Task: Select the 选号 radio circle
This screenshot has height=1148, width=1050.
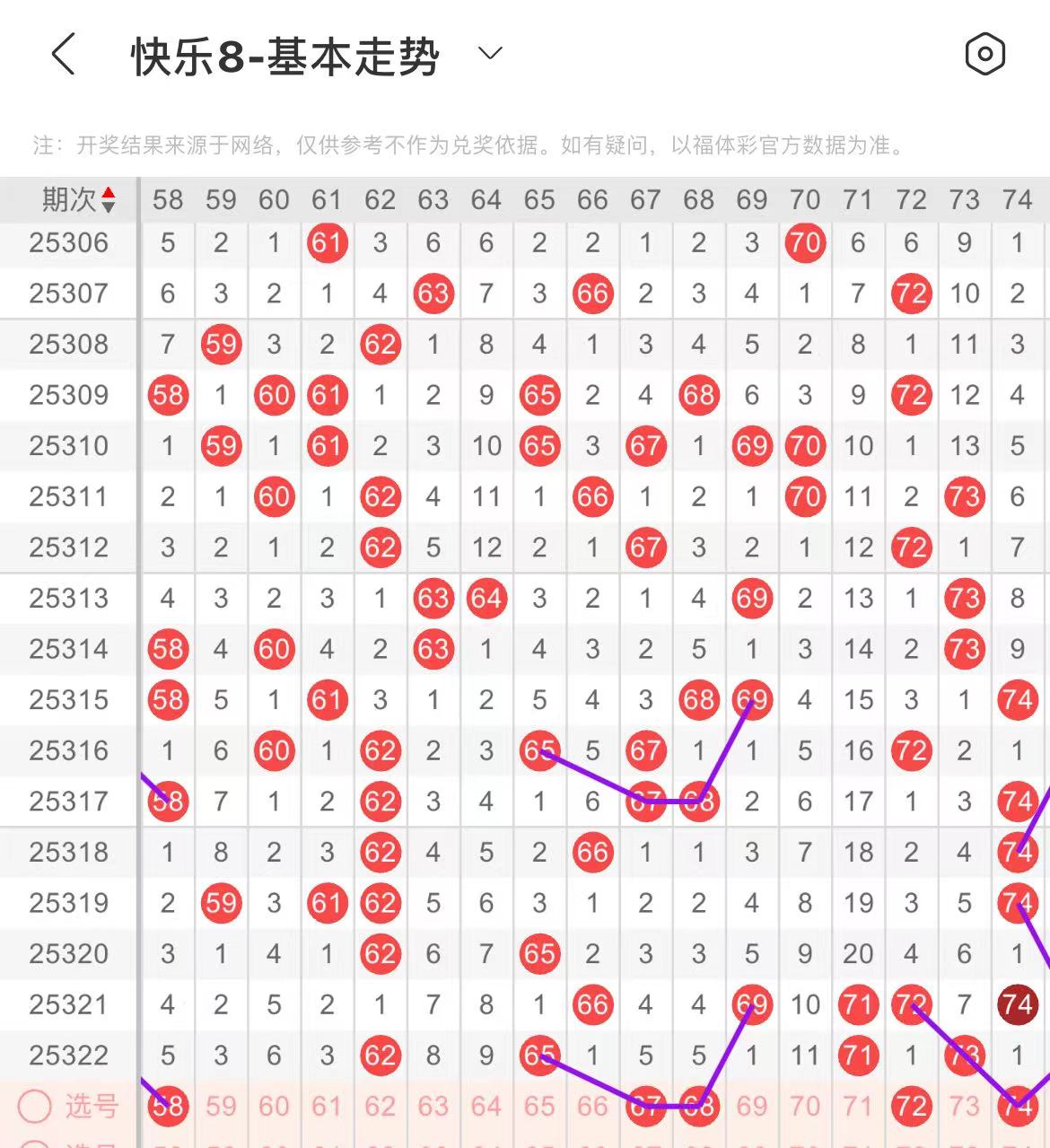Action: coord(35,1107)
